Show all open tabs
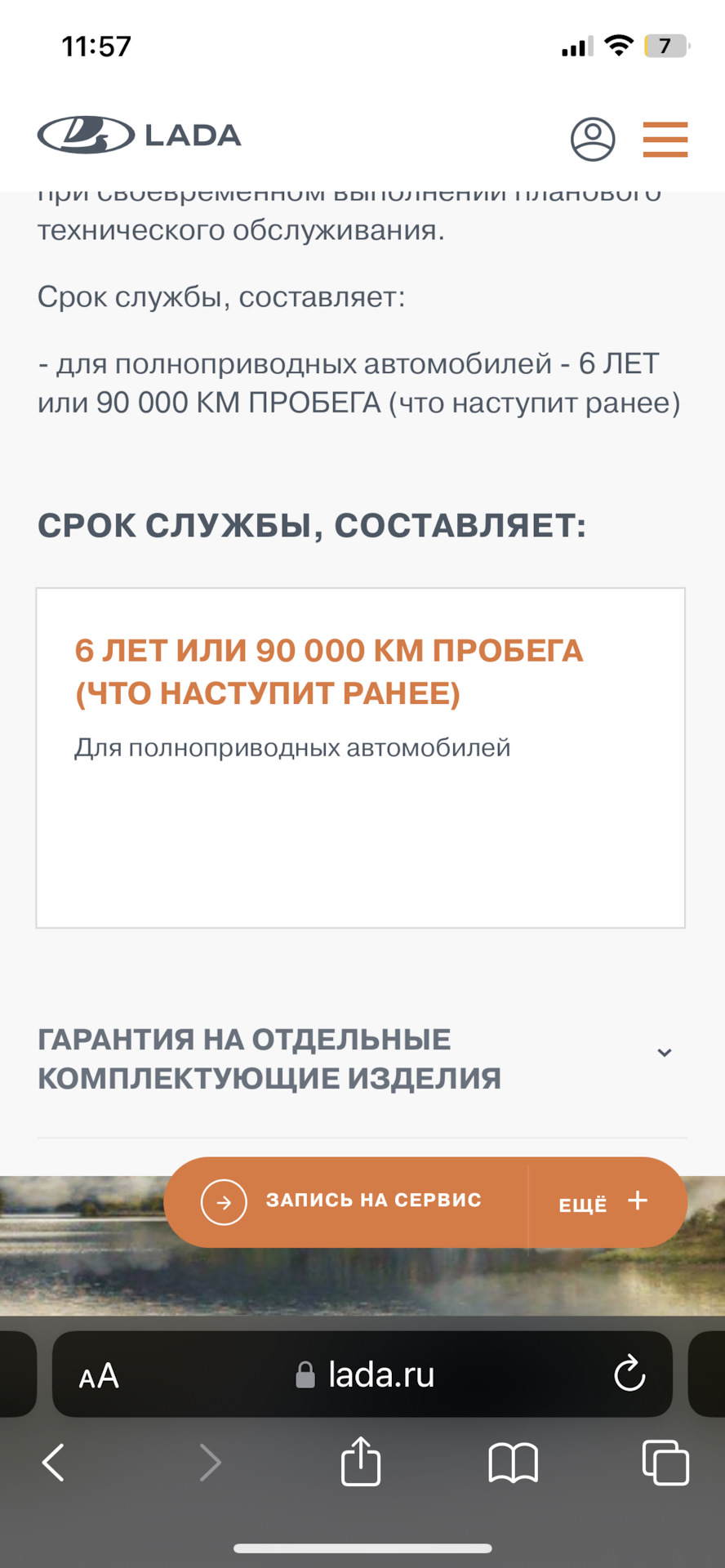The width and height of the screenshot is (725, 1568). click(x=665, y=1462)
